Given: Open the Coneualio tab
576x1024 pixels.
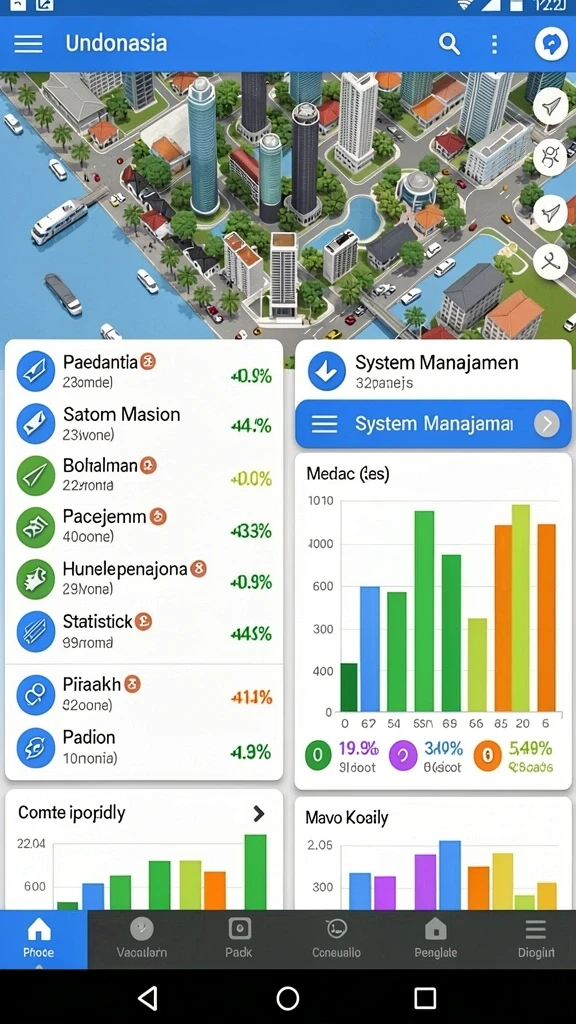Looking at the screenshot, I should pyautogui.click(x=336, y=938).
